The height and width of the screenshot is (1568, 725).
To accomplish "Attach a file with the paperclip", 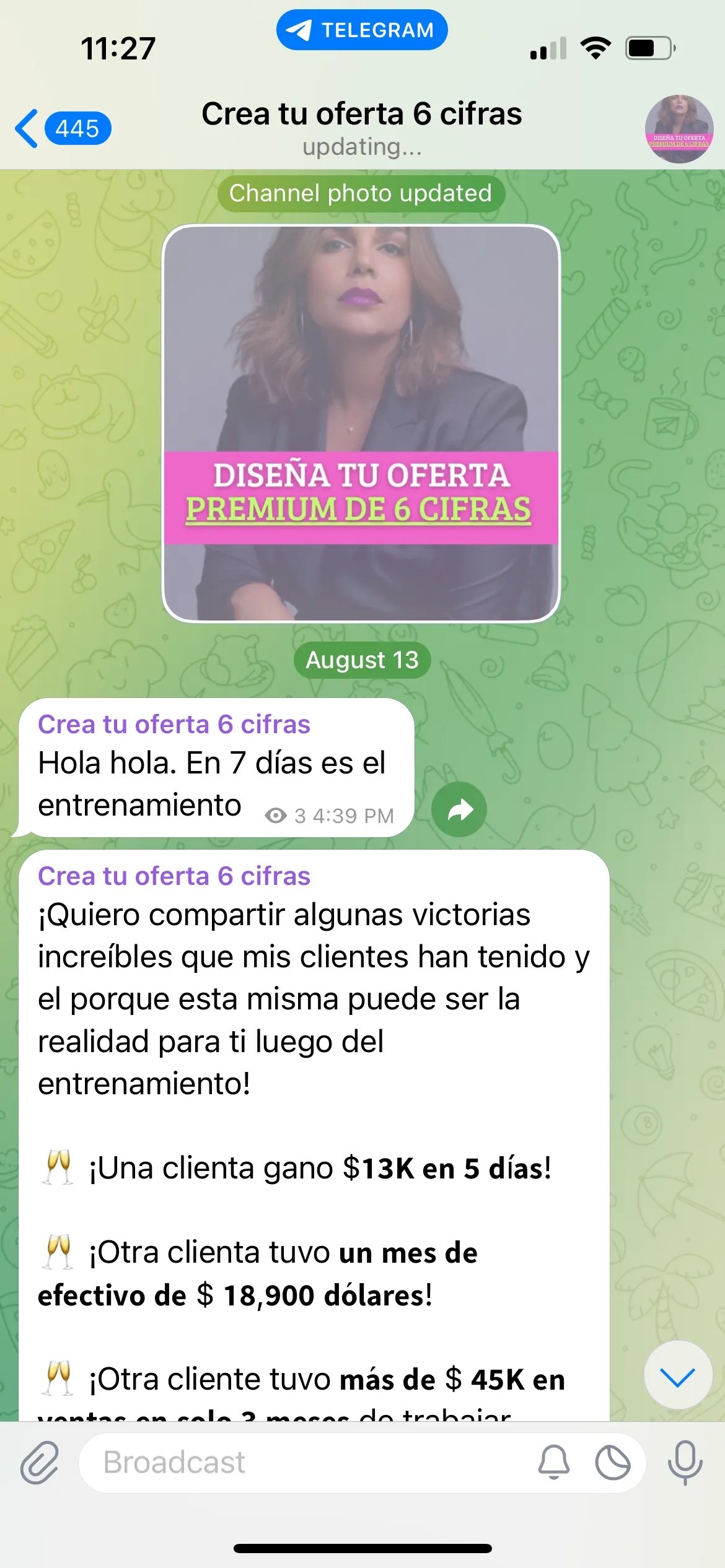I will (x=40, y=1462).
